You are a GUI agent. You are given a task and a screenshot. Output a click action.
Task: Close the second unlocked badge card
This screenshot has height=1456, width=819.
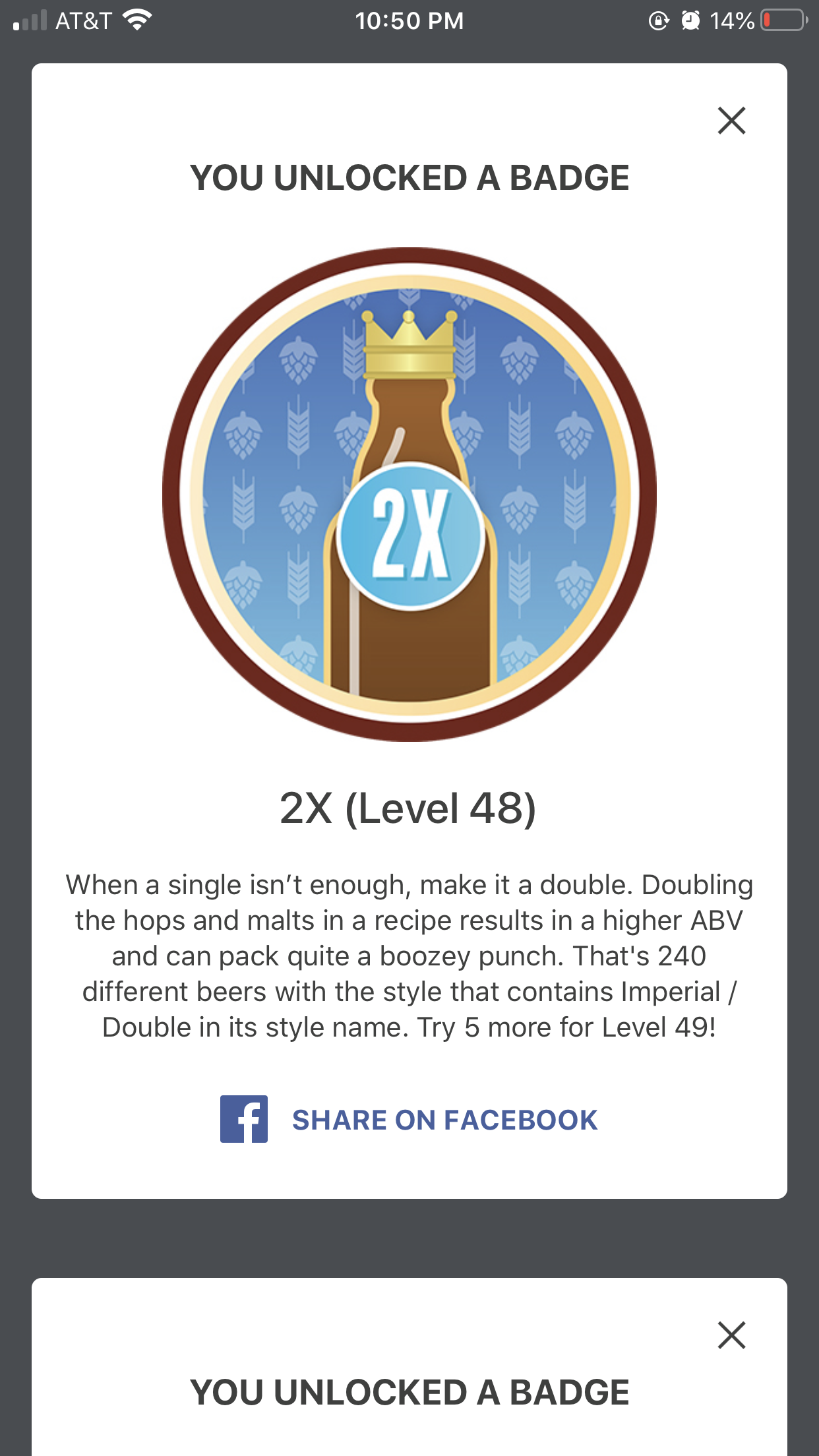tap(731, 1335)
